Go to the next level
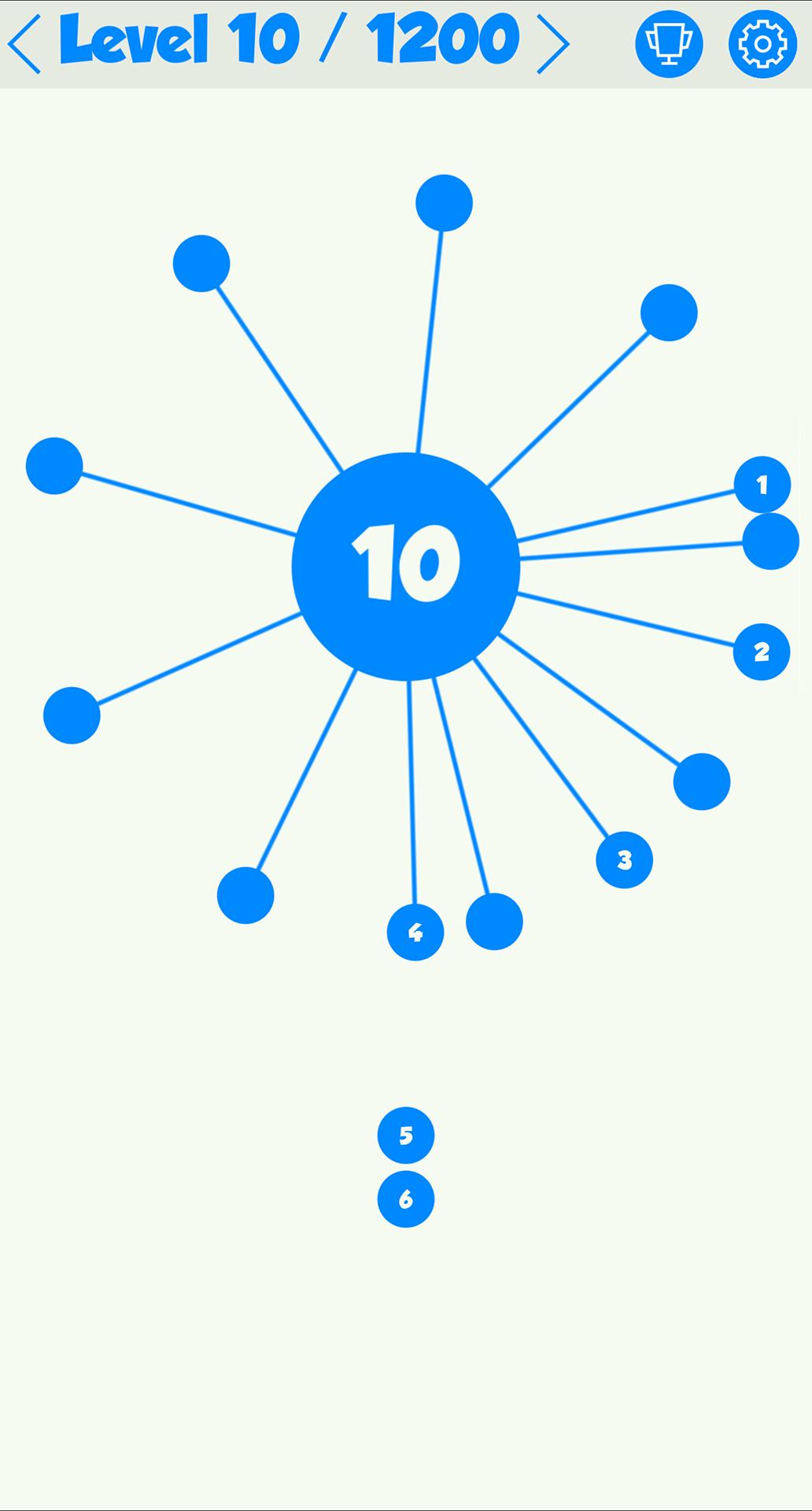The height and width of the screenshot is (1511, 812). click(x=553, y=43)
